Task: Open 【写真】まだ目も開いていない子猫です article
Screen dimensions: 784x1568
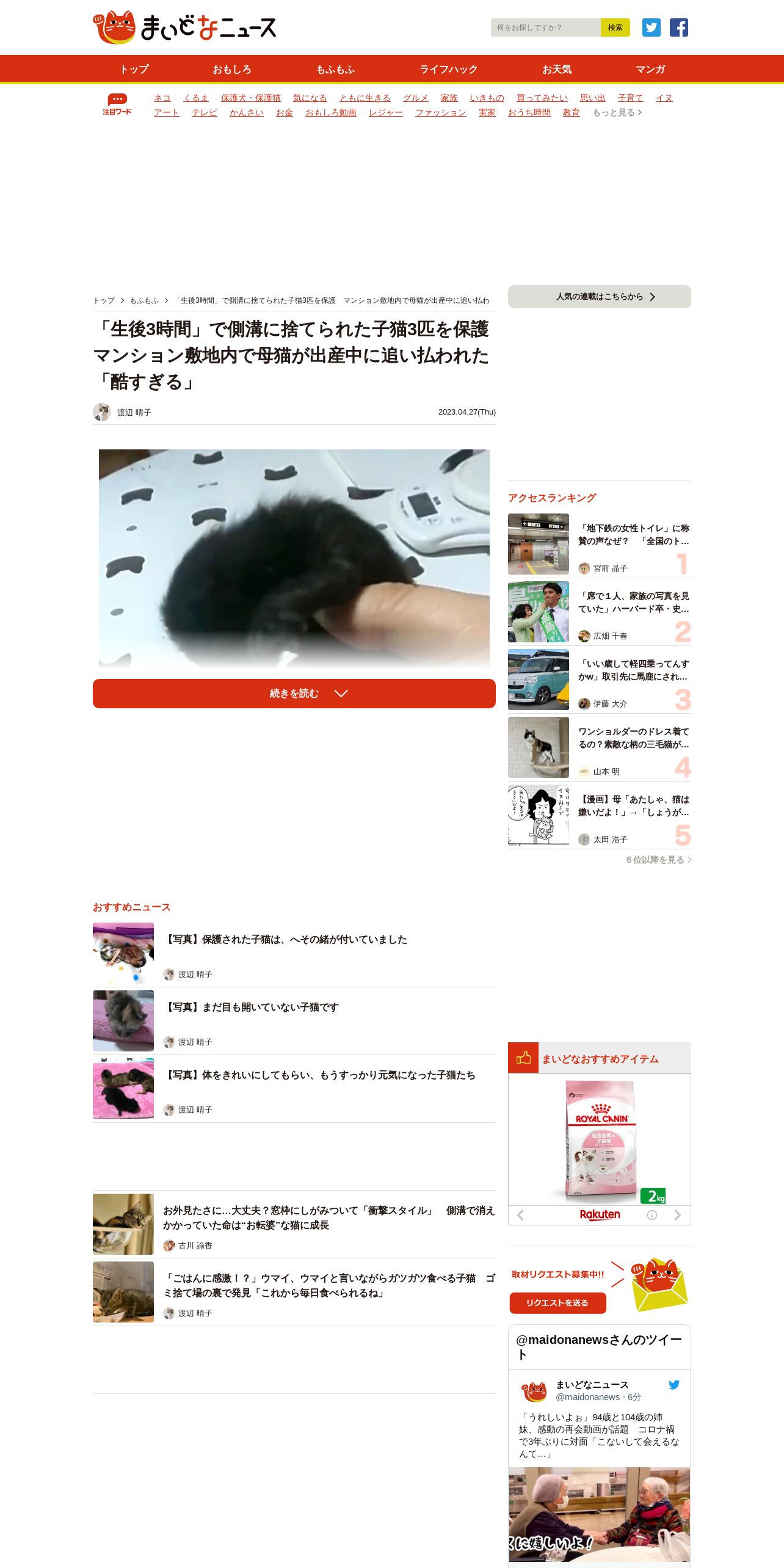Action: [252, 1007]
